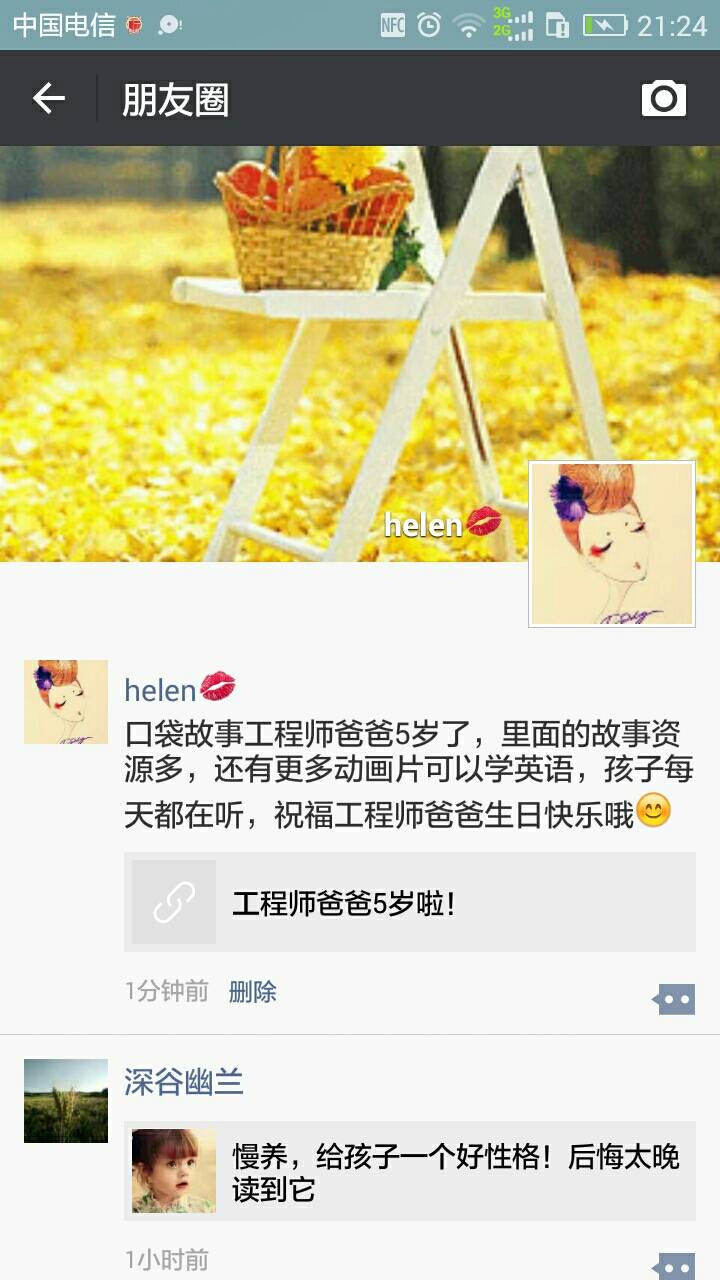The image size is (720, 1280).
Task: Tap the autumn cover photo
Action: point(300,350)
